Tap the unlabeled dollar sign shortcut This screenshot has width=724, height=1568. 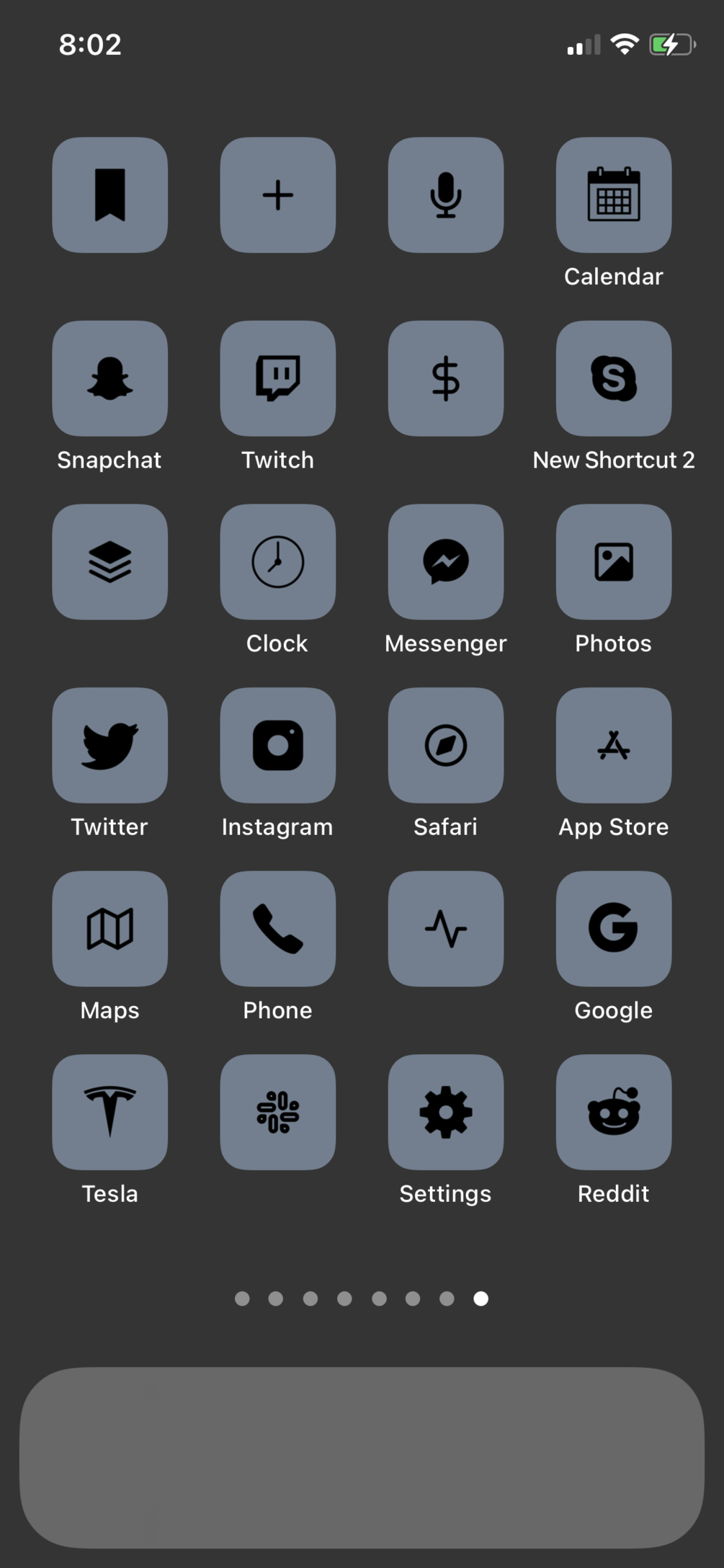pyautogui.click(x=445, y=378)
